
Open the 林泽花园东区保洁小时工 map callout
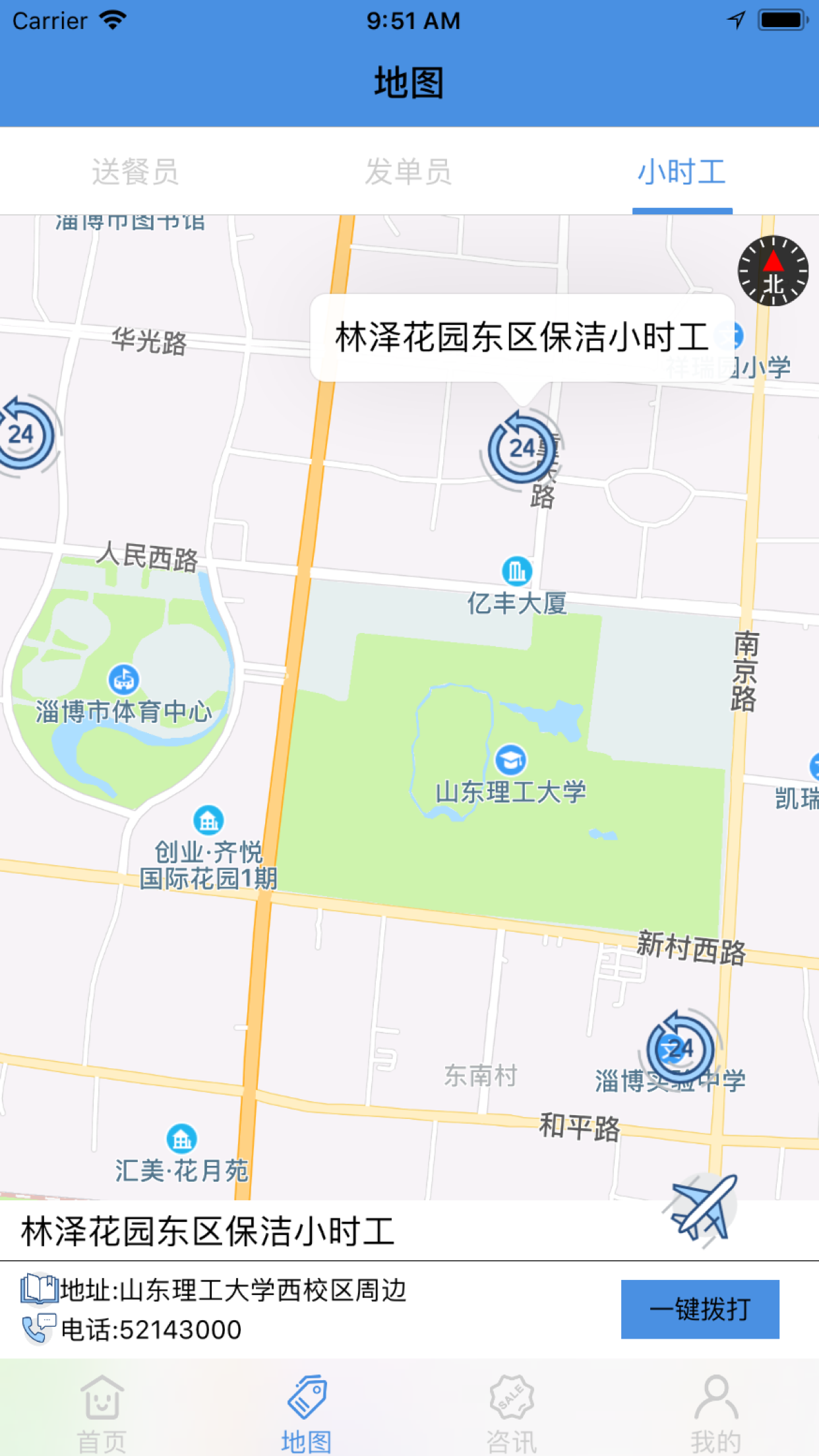[x=522, y=338]
